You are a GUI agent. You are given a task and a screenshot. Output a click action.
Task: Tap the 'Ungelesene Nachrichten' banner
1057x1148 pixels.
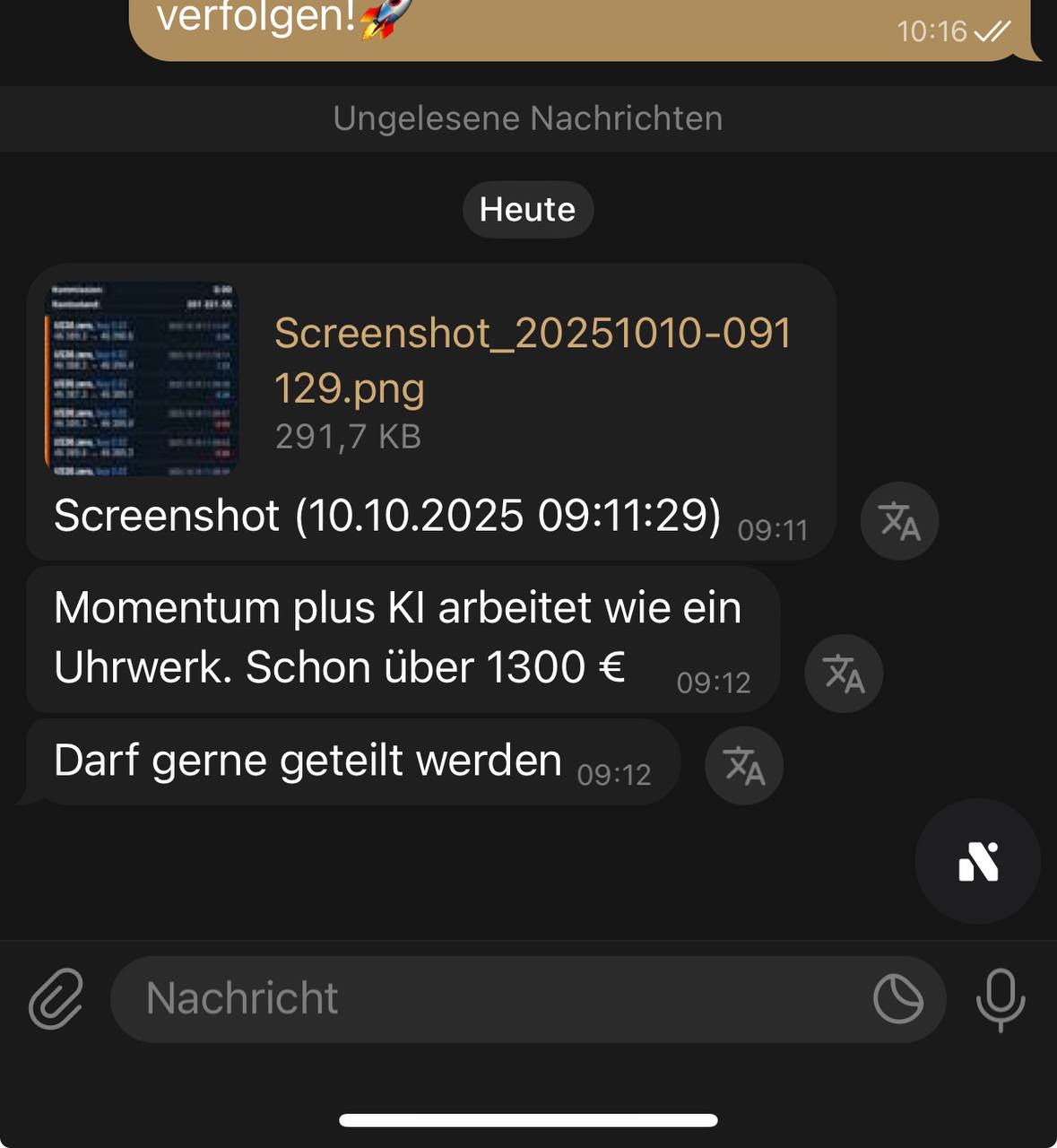tap(528, 118)
